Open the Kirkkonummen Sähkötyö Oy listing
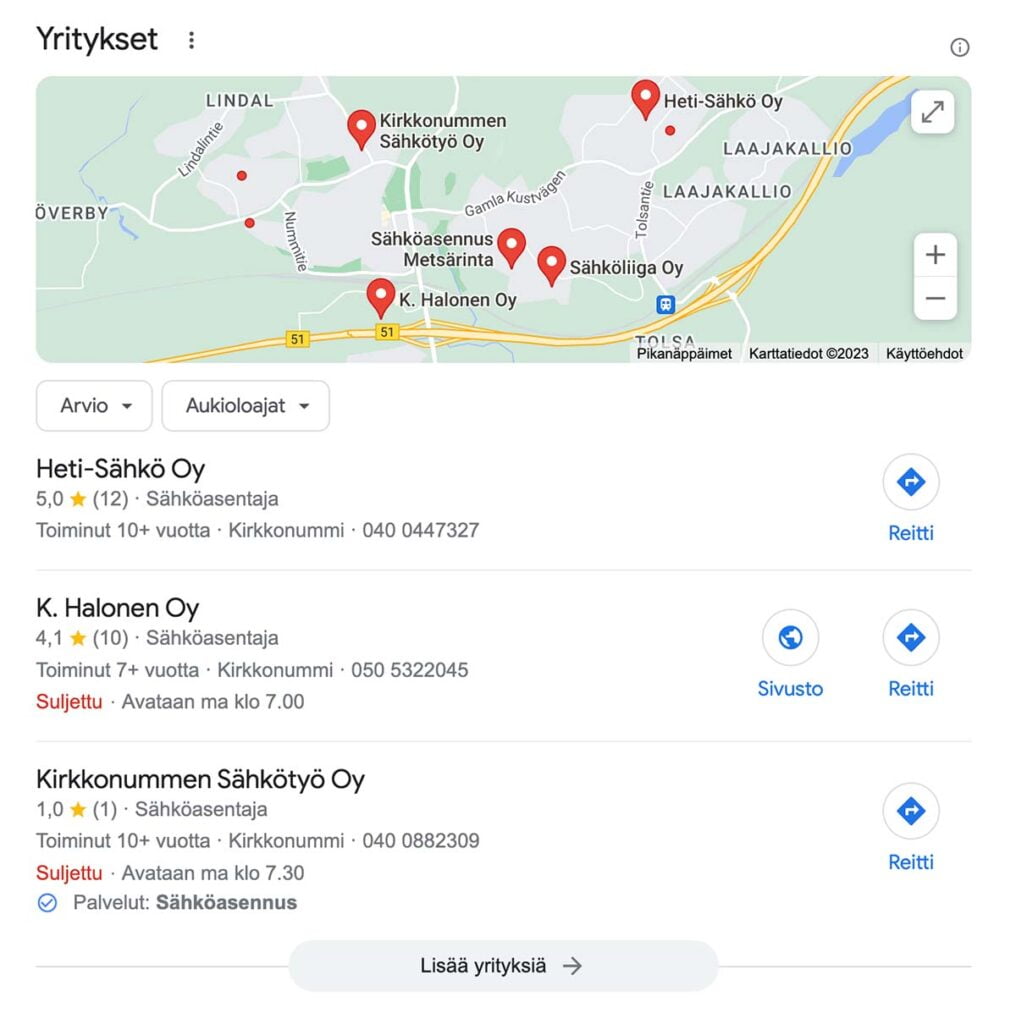 (200, 779)
